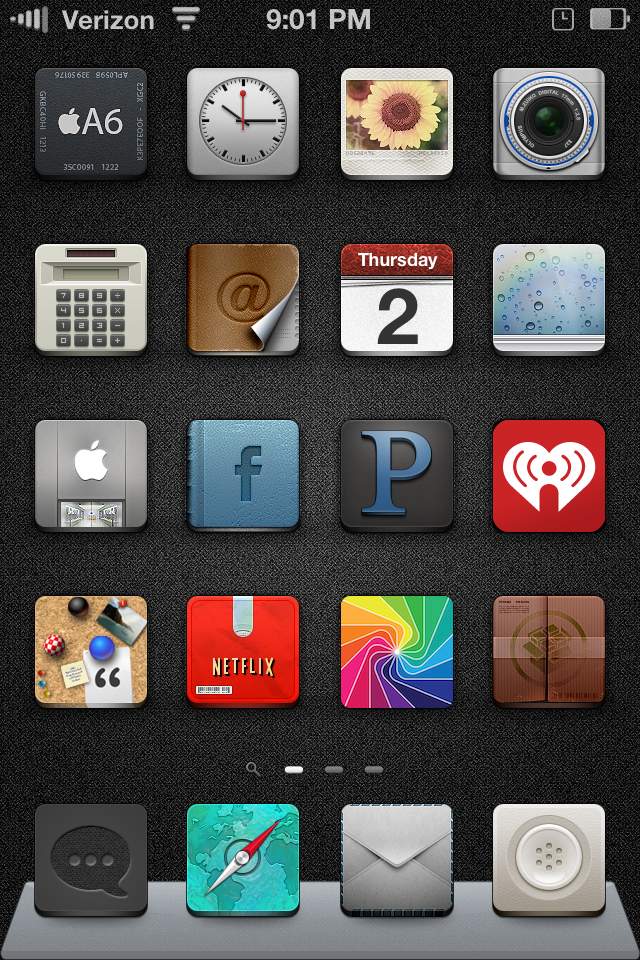Screen dimensions: 640x960
Task: Launch the Camera app
Action: [x=548, y=123]
